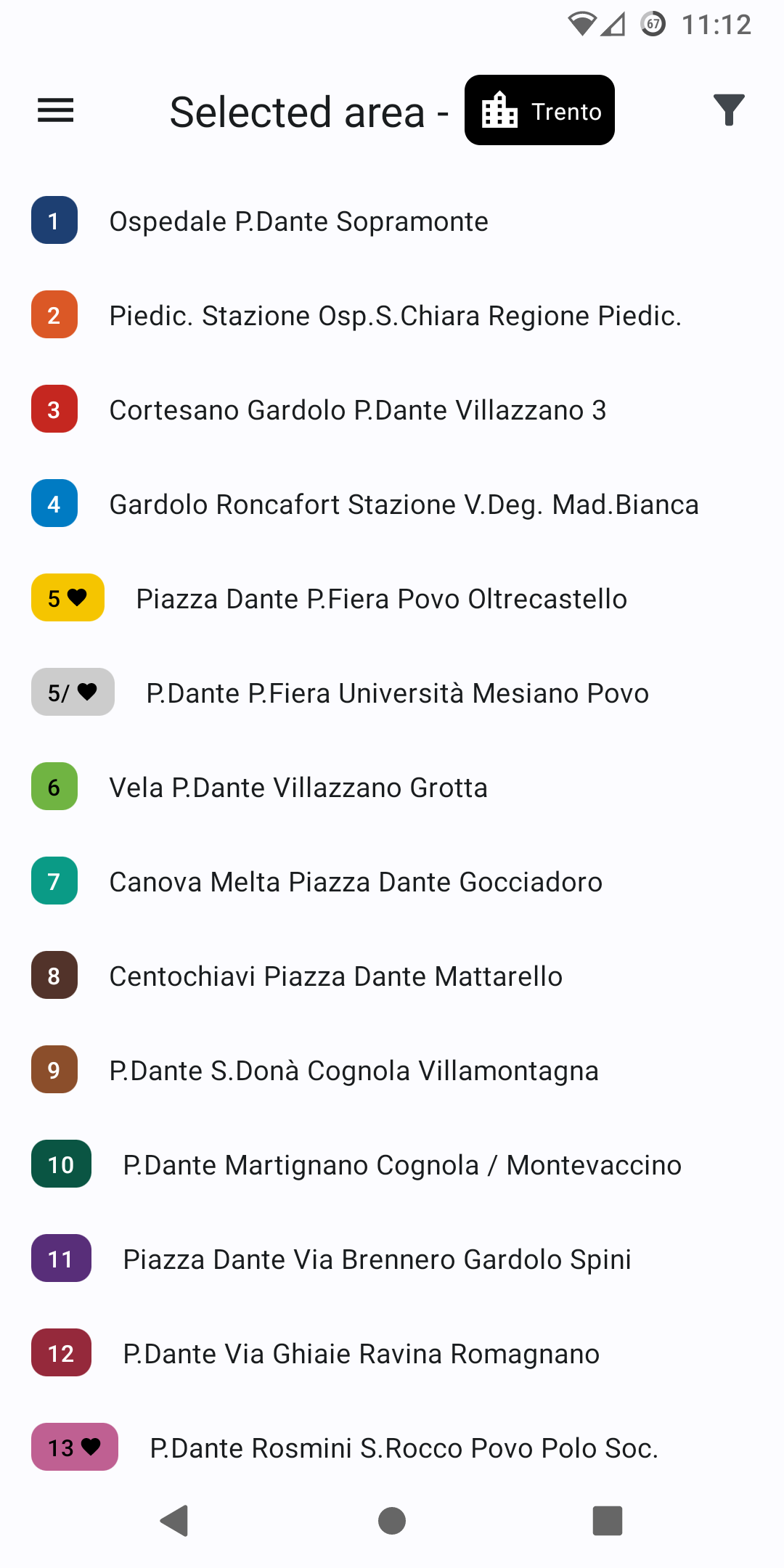Select line 8 Centochiavi Piazza Dante Mattarello
This screenshot has width=784, height=1568.
click(335, 976)
